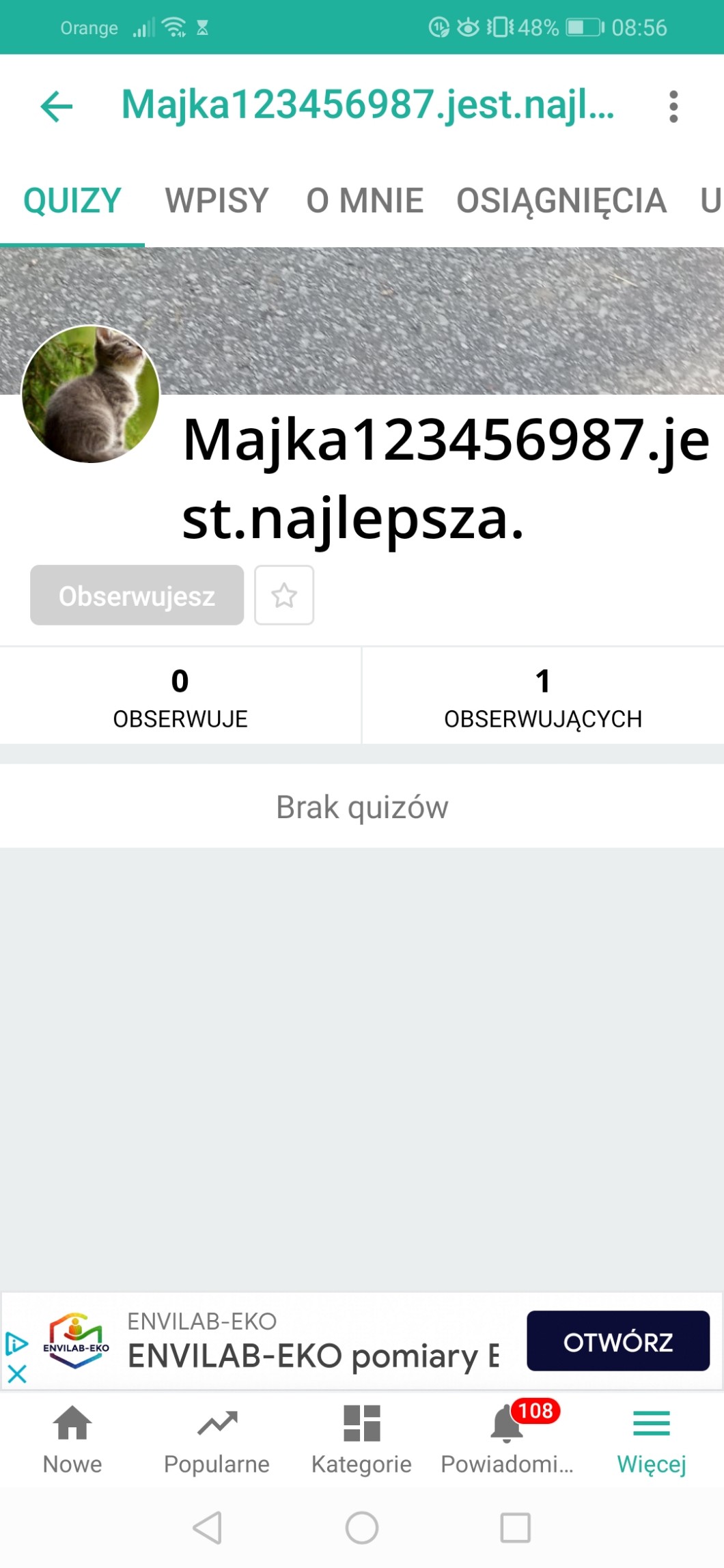Open the O MNIE tab
The height and width of the screenshot is (1568, 724).
tap(365, 201)
